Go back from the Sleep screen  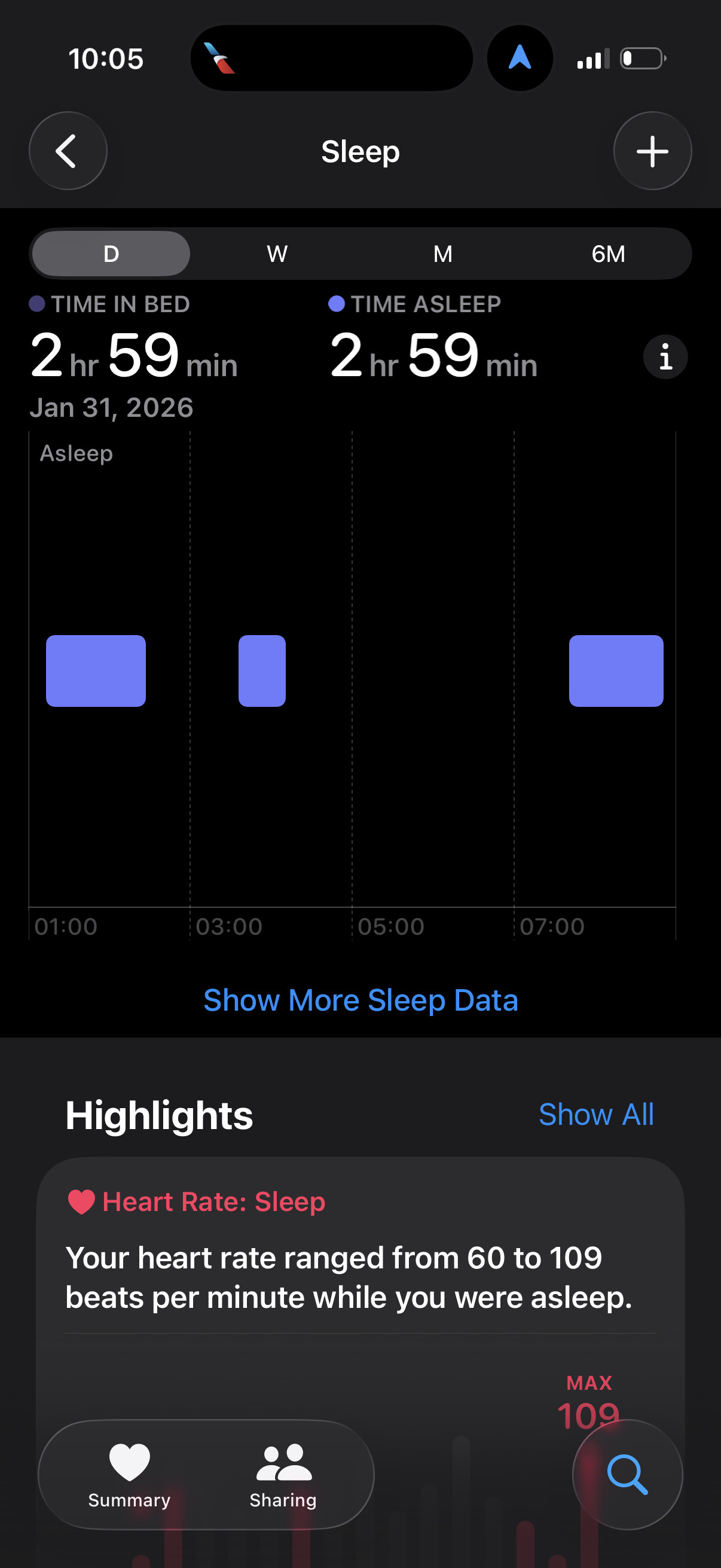coord(68,151)
